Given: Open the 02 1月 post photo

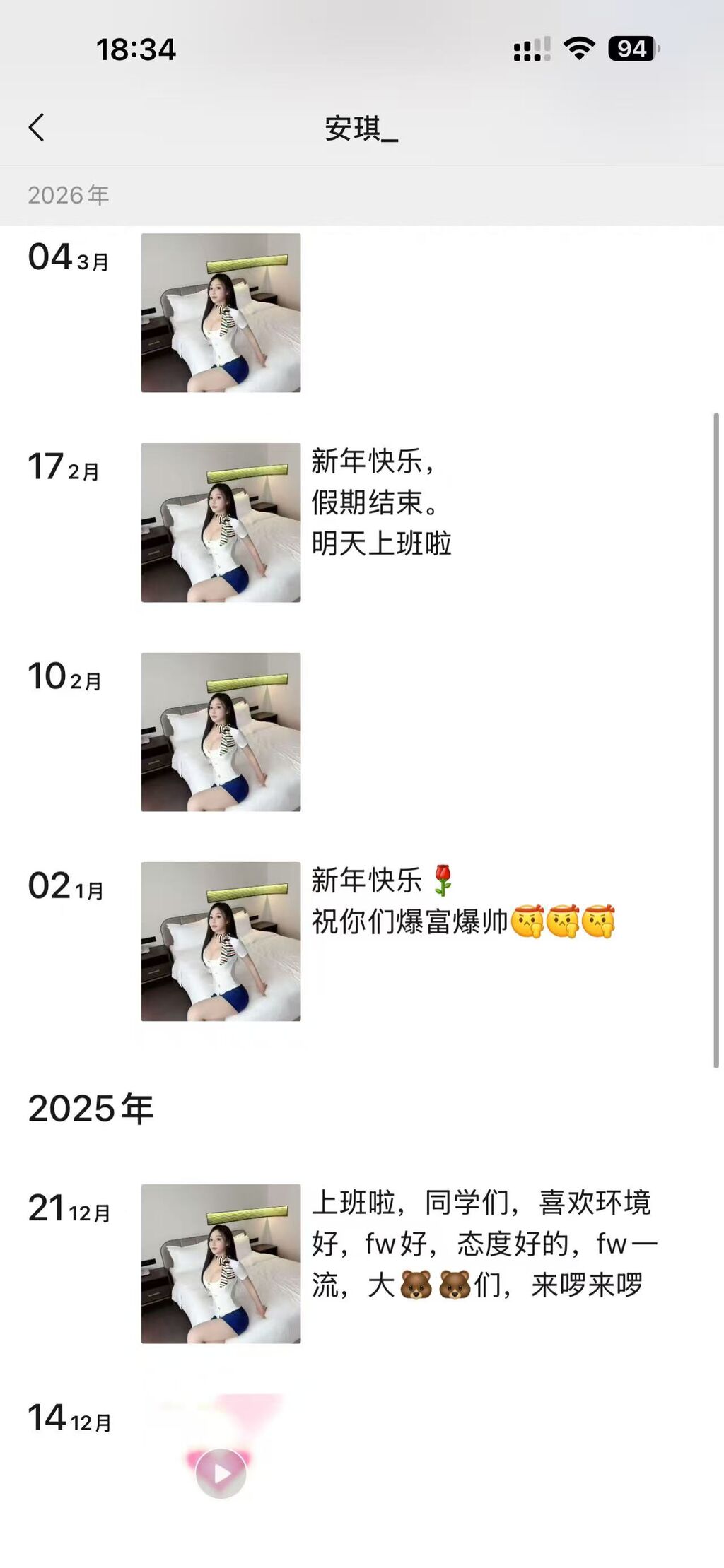Looking at the screenshot, I should coord(221,941).
